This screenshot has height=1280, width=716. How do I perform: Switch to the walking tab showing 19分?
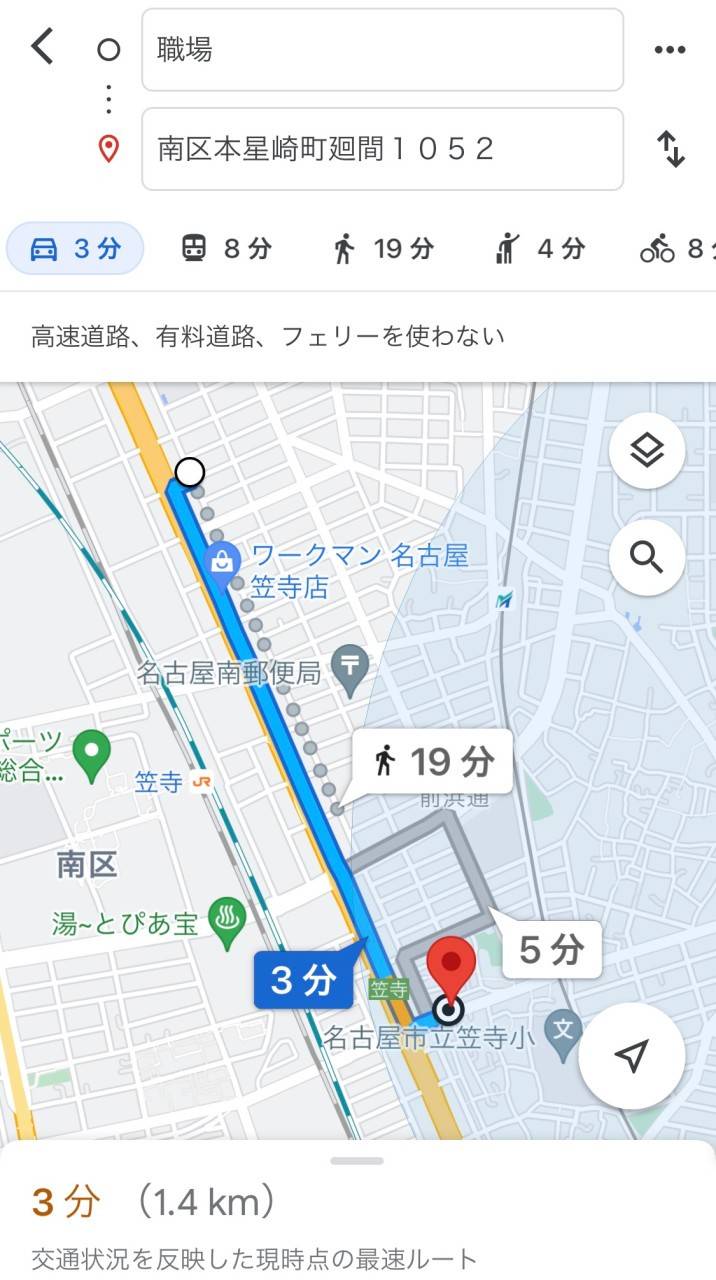click(383, 249)
